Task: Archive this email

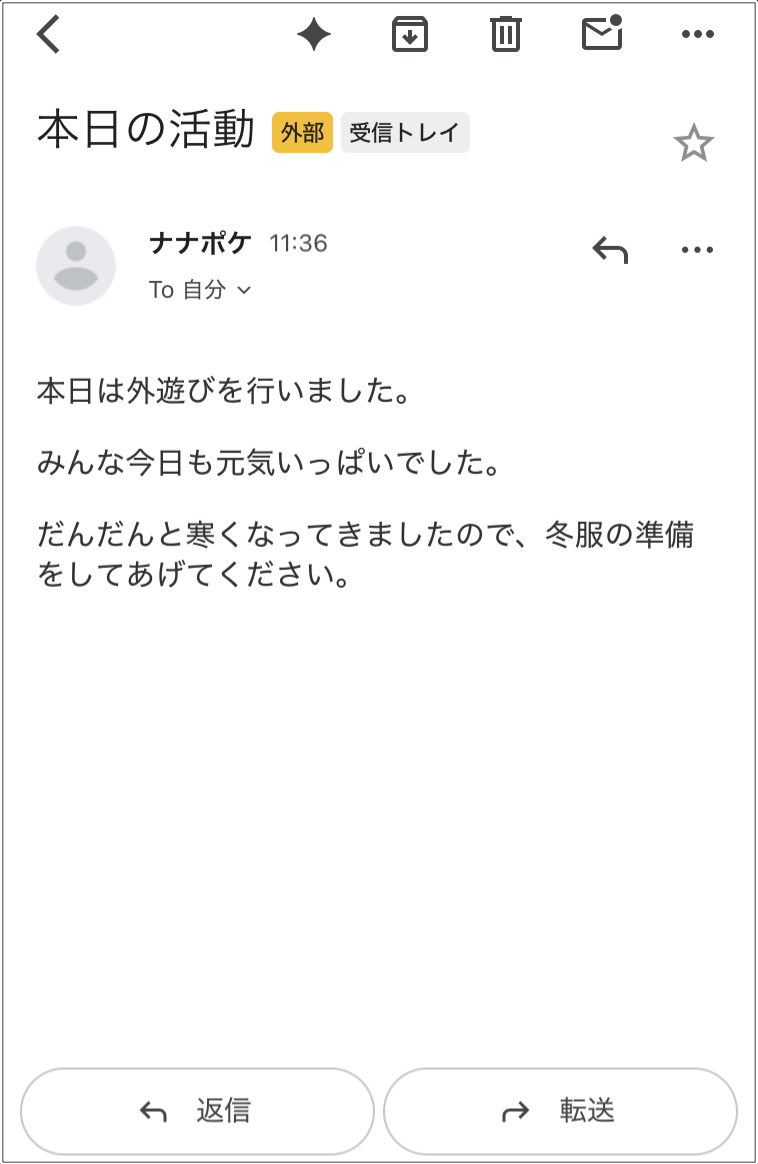Action: 409,35
